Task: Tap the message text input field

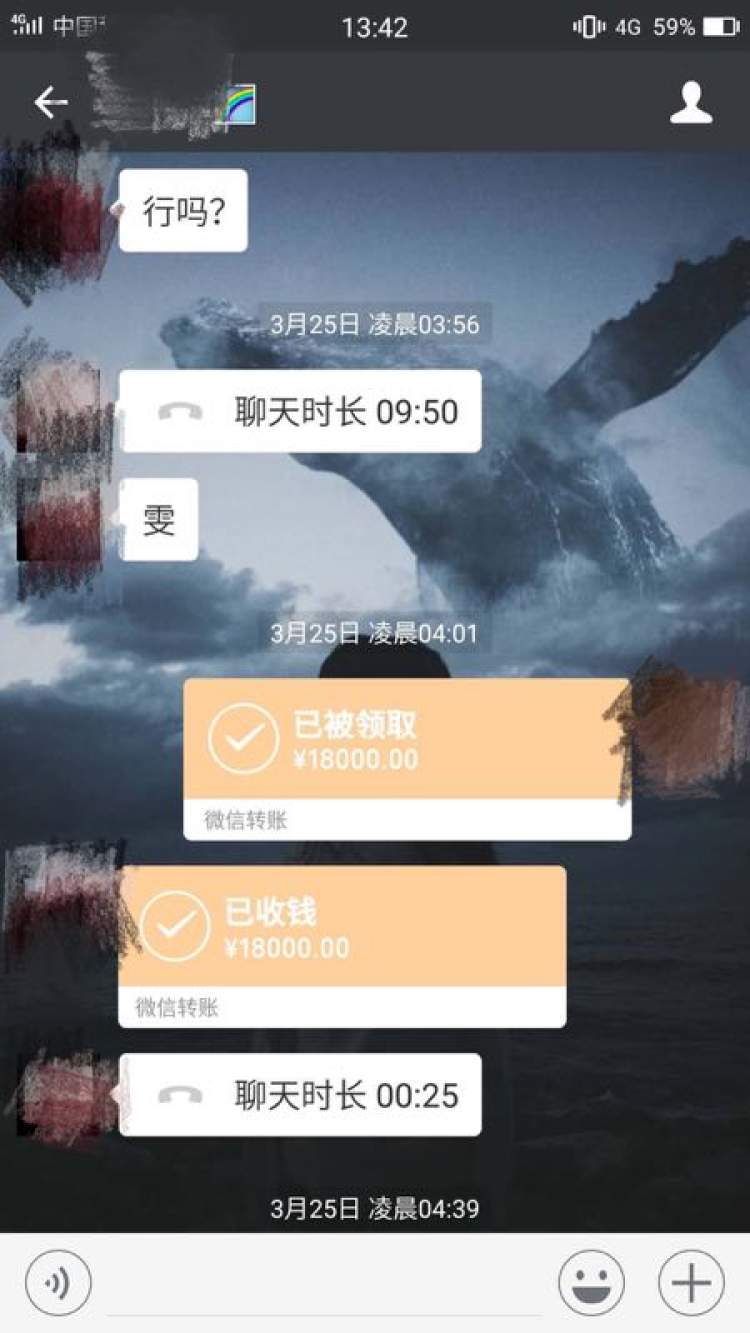Action: click(x=325, y=1285)
